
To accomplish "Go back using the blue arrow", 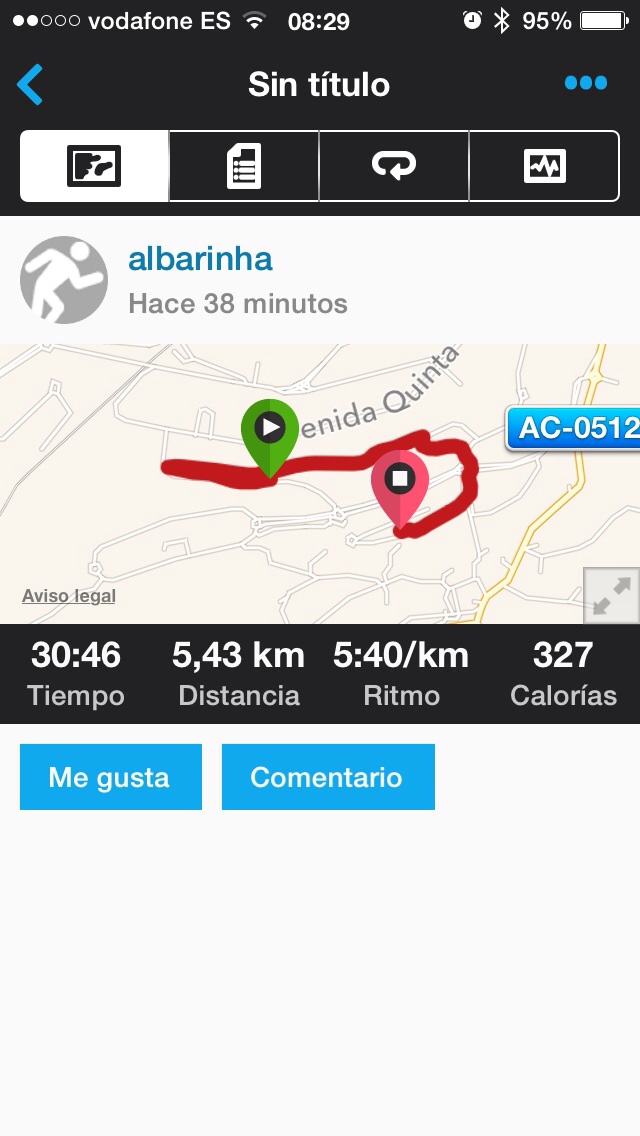I will pos(31,85).
